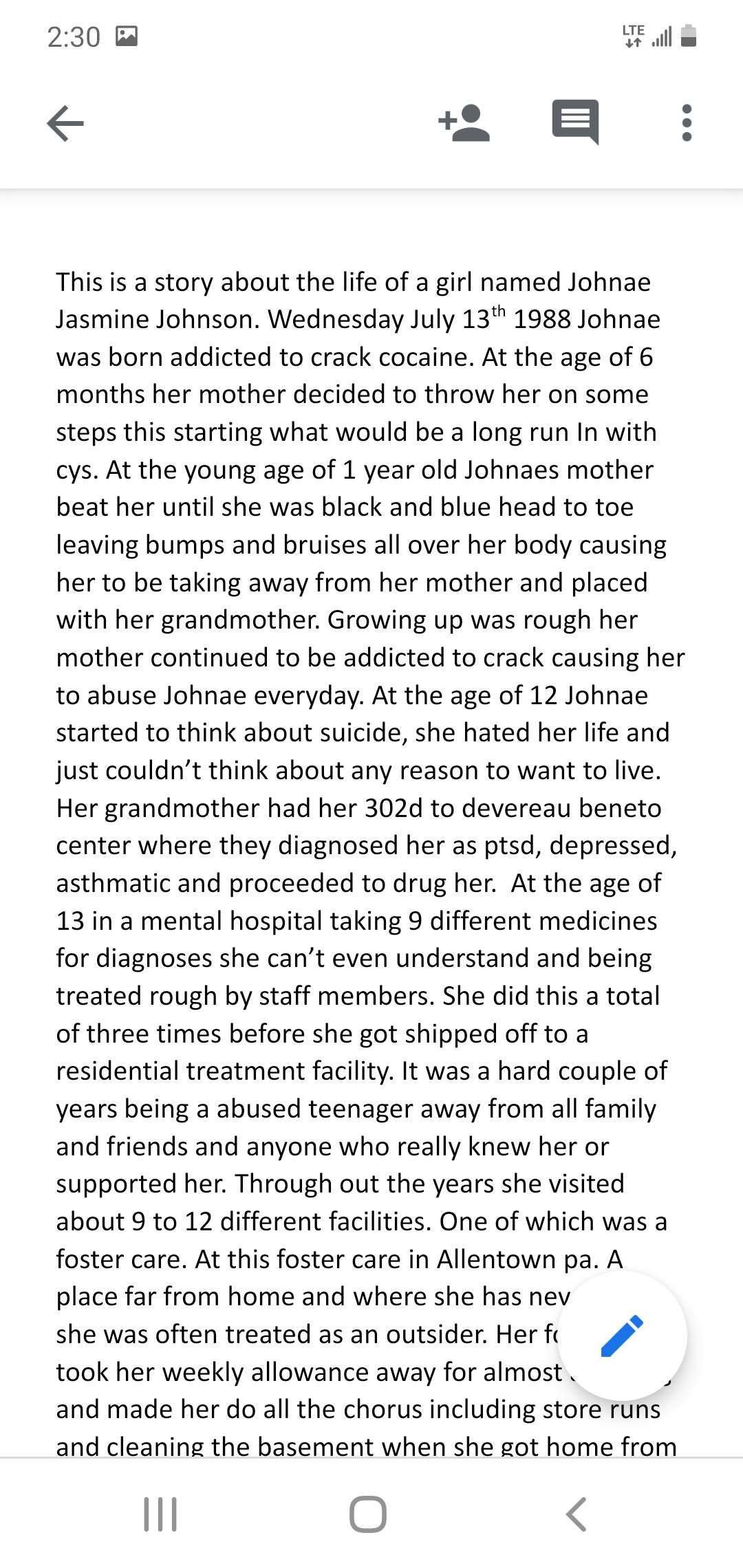Go to the home screen
The image size is (743, 1568).
[x=368, y=1514]
